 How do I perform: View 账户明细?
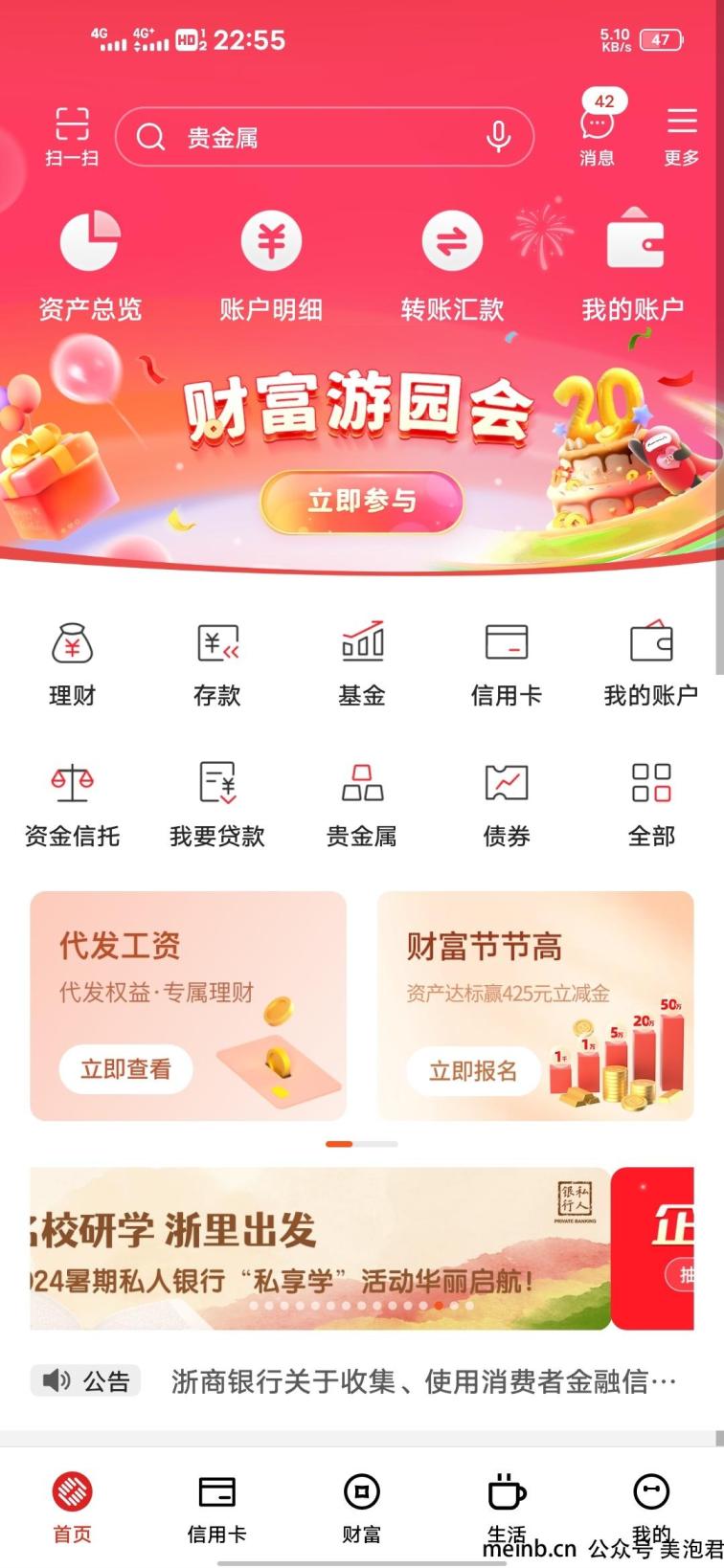[271, 267]
